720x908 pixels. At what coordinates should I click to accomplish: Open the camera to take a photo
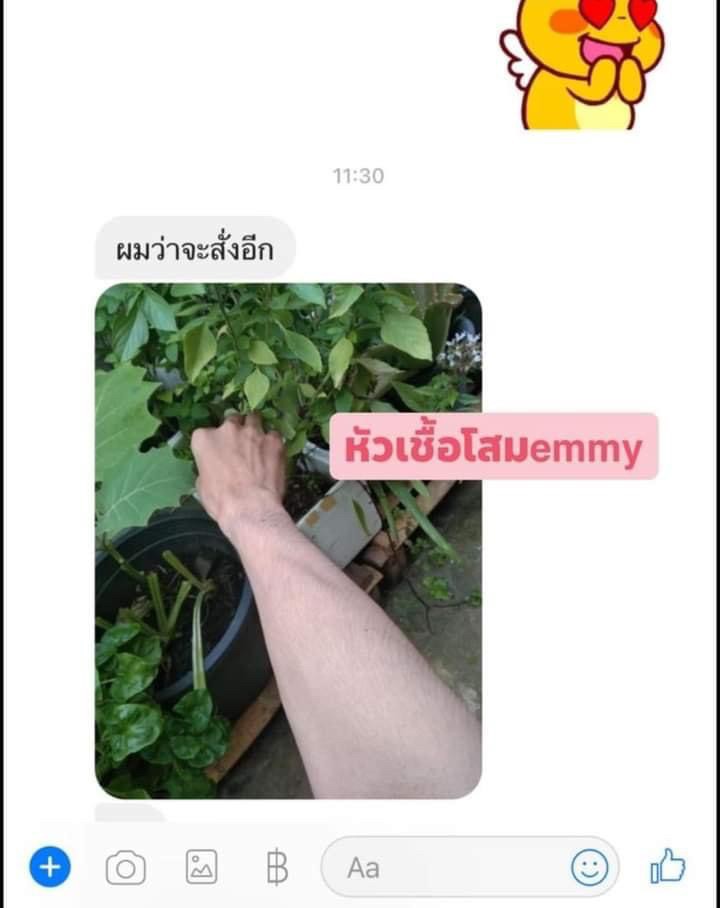coord(125,867)
